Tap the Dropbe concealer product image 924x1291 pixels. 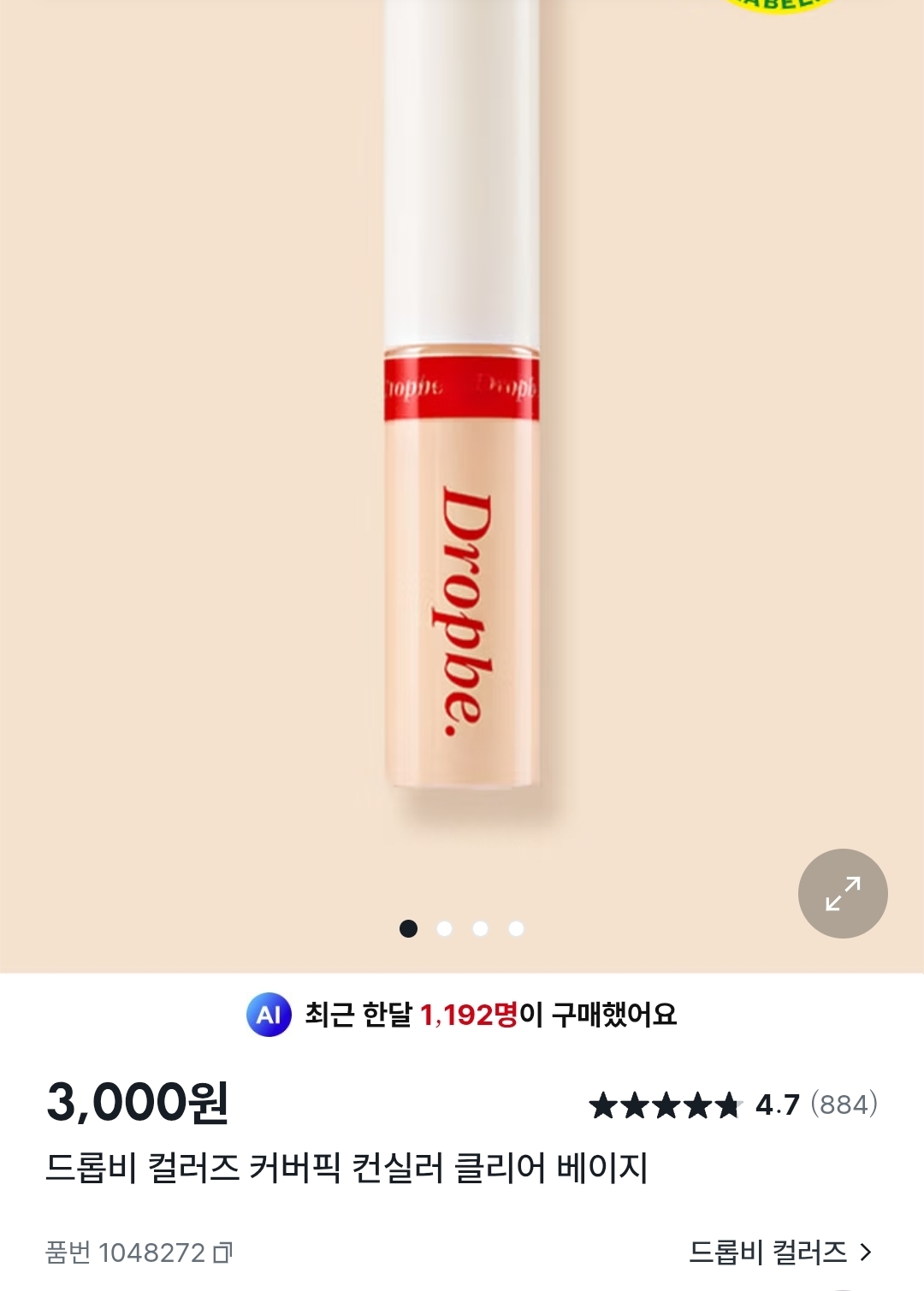461,479
